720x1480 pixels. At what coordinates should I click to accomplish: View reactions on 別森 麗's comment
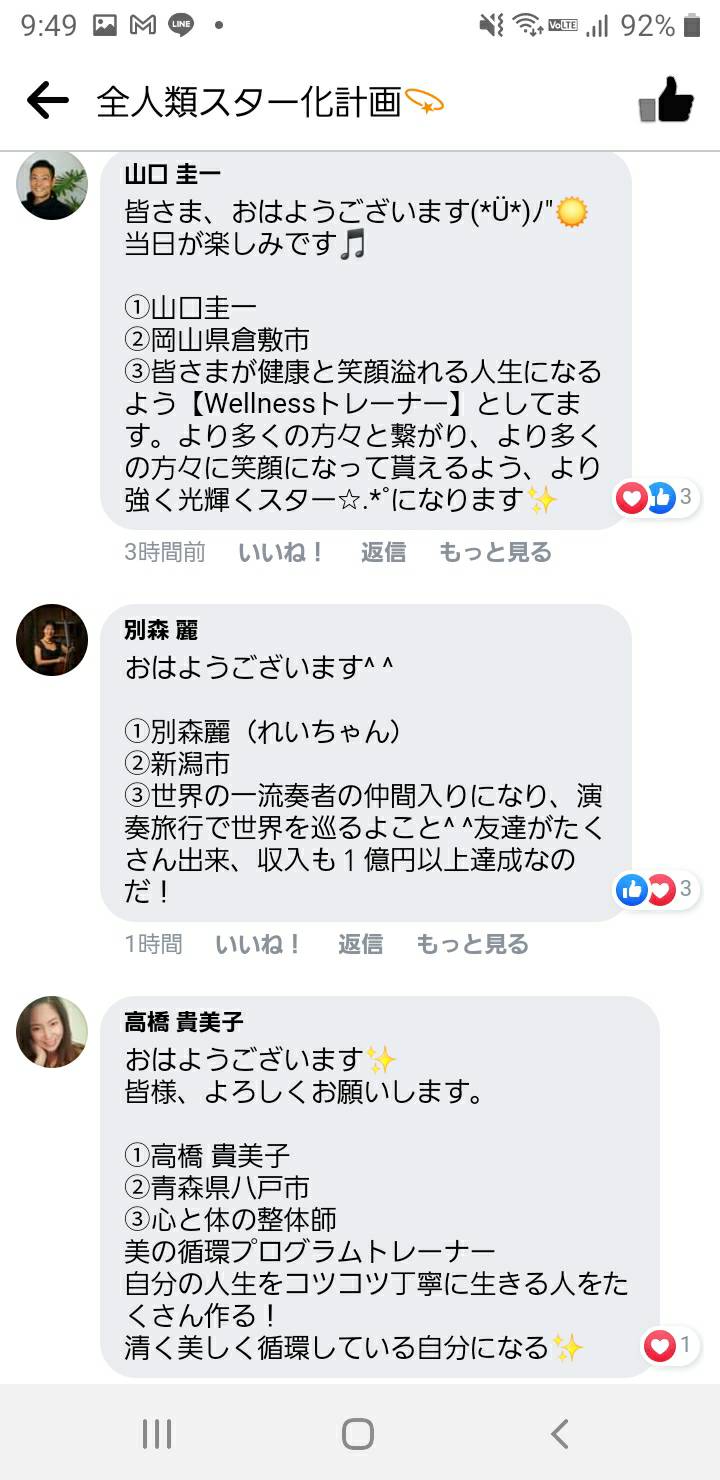[x=657, y=889]
